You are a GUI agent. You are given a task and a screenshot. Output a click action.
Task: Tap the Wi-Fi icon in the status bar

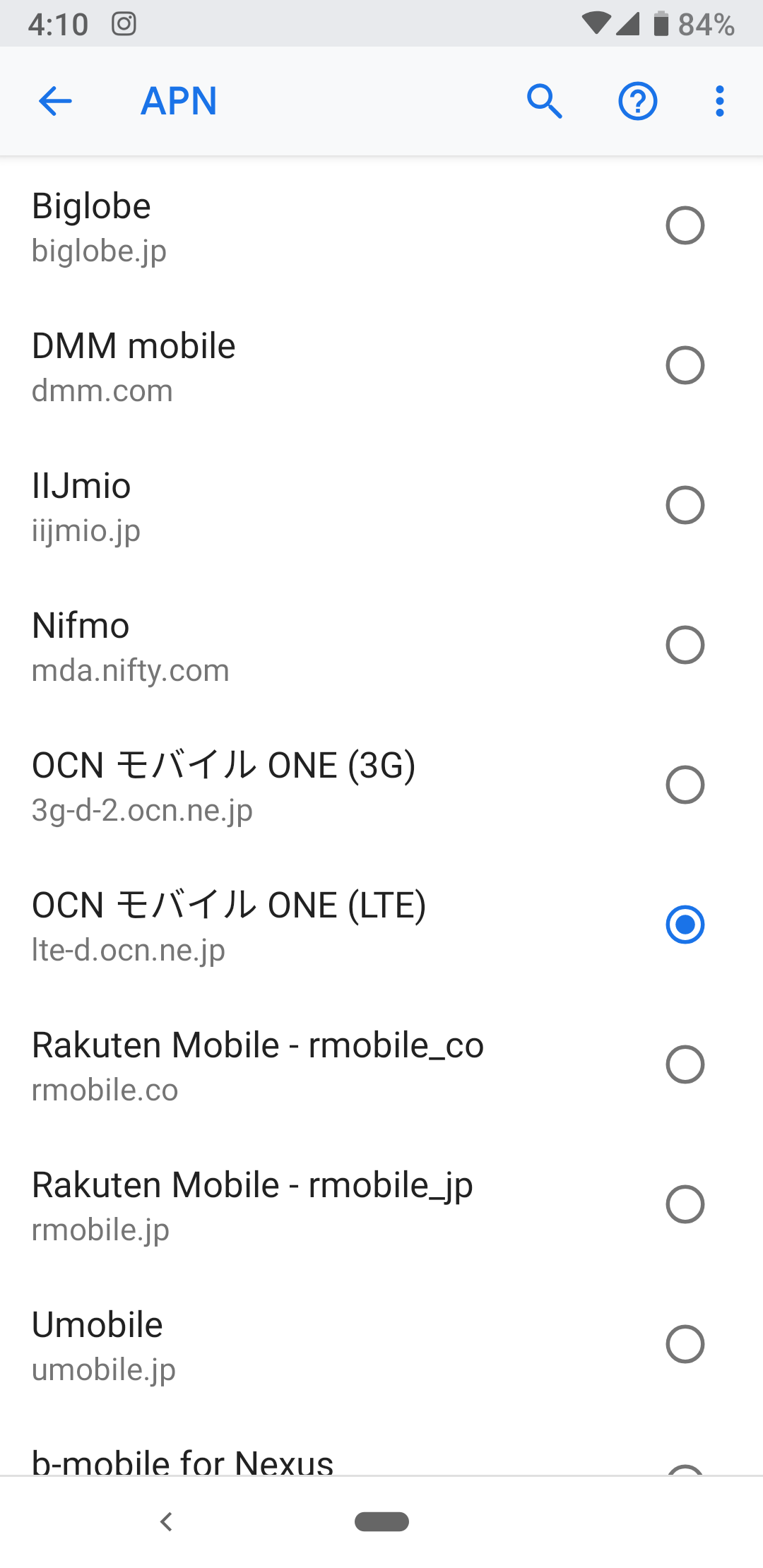pyautogui.click(x=597, y=24)
